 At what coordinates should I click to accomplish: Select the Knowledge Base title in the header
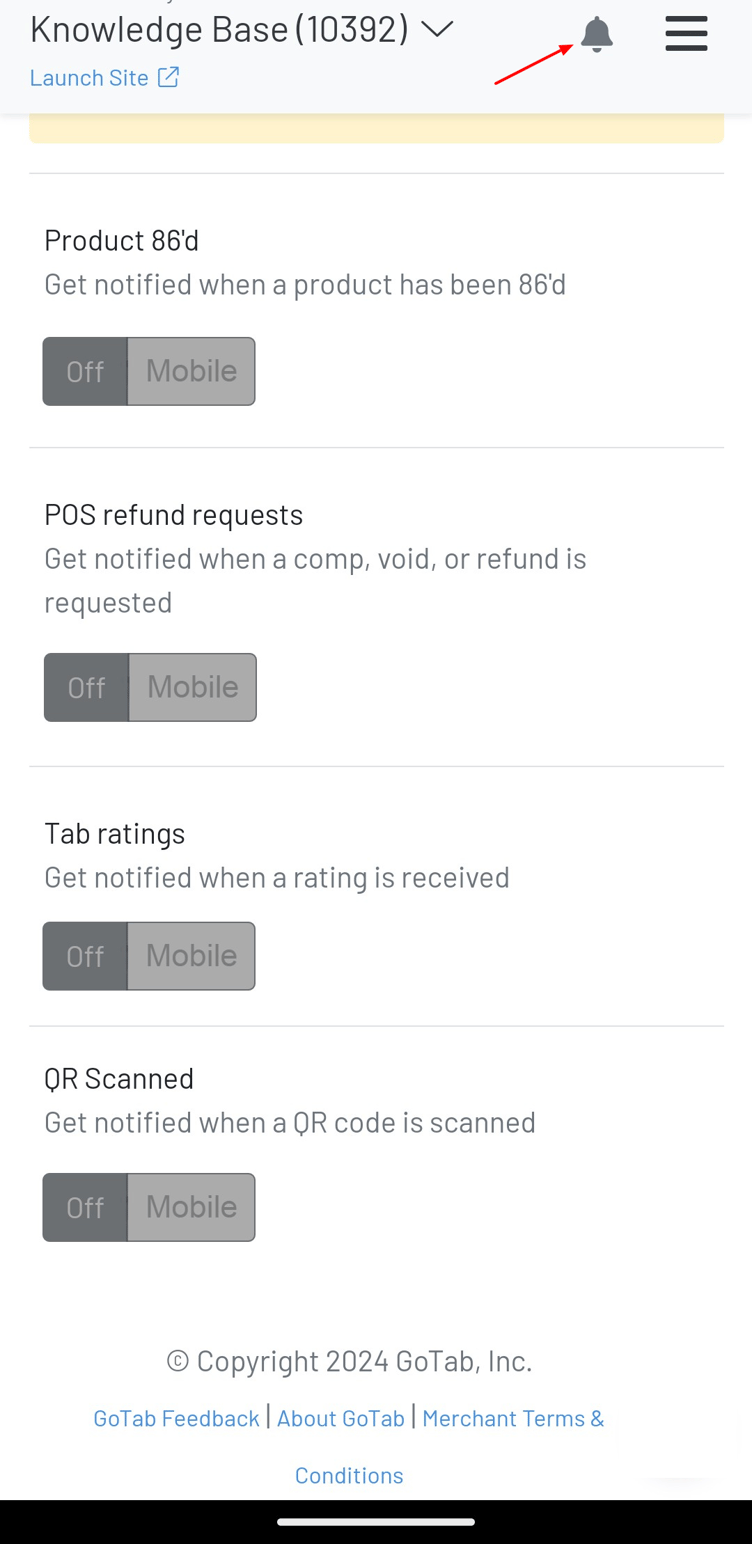[216, 28]
